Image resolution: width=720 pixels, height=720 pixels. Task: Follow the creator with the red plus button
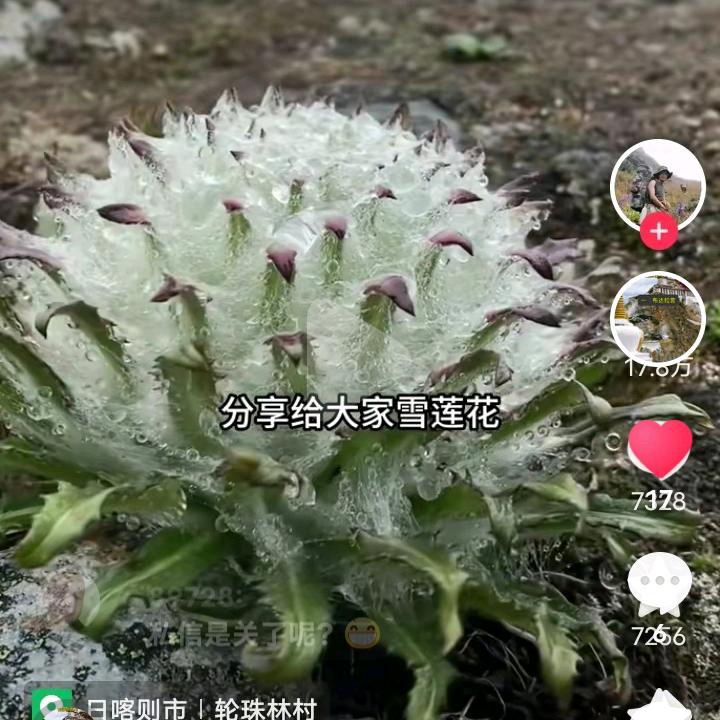coord(659,231)
